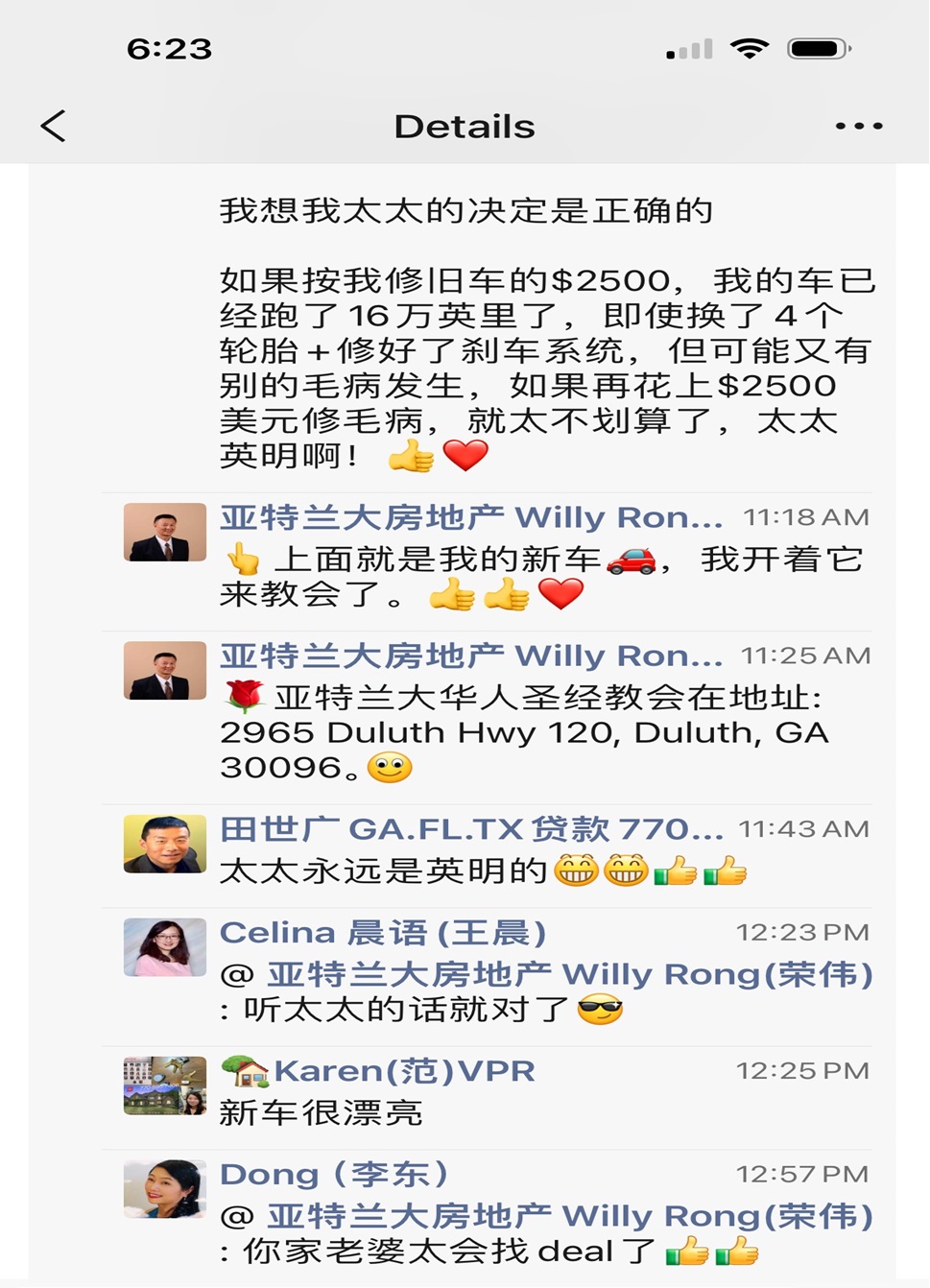Viewport: 930px width, 1288px height.
Task: Open Celina 晨语's profile avatar
Action: 164,947
